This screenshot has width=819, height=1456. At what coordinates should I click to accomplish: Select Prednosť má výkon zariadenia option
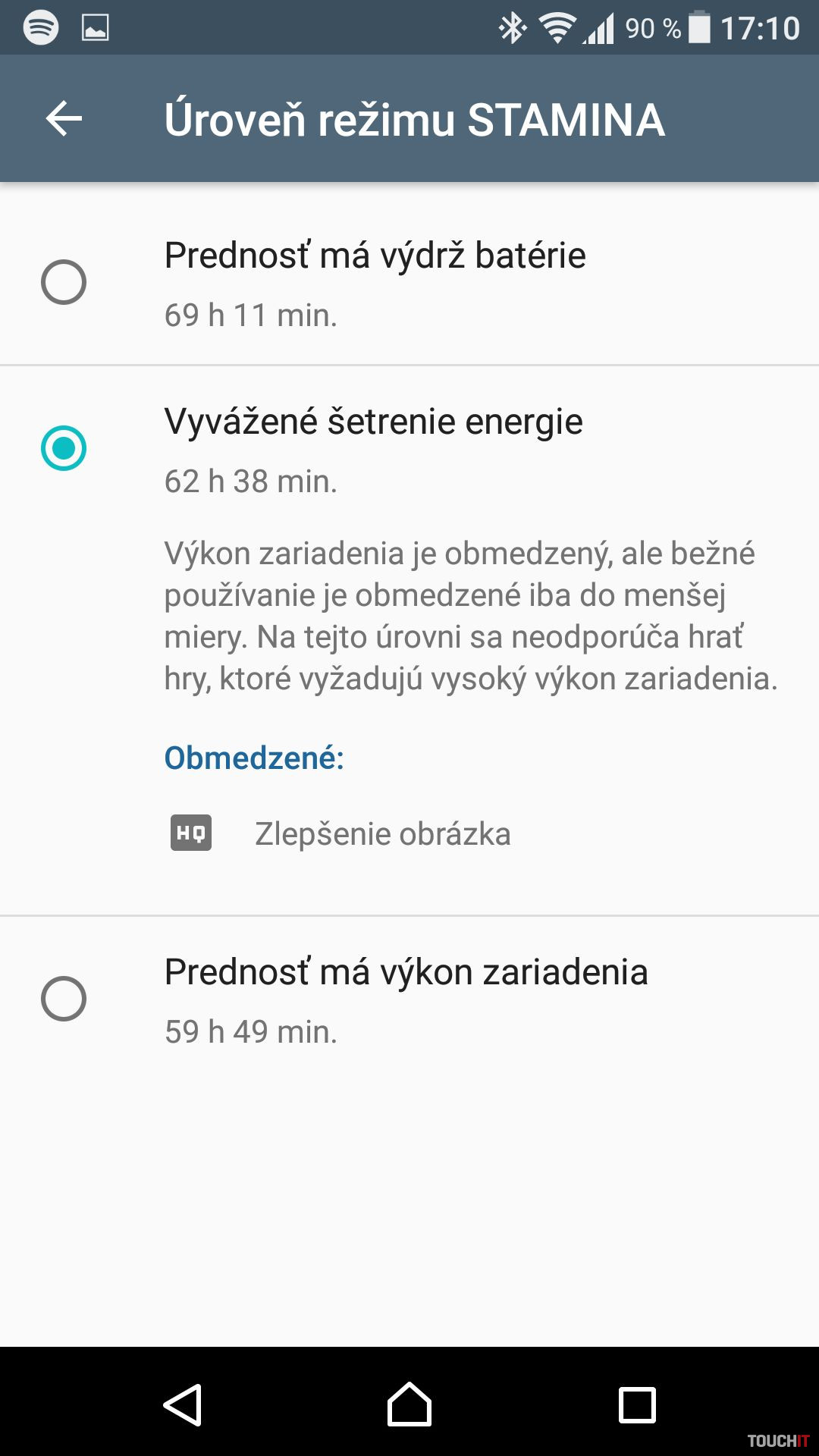click(x=64, y=999)
